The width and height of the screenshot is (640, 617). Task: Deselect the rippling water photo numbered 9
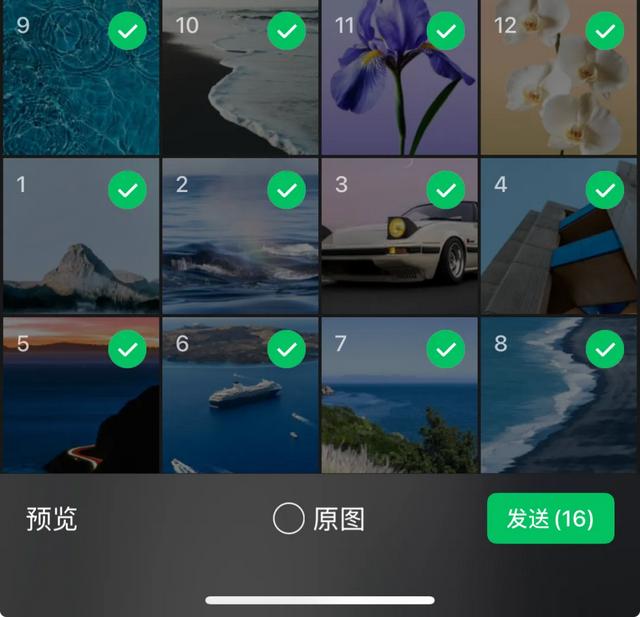point(127,31)
